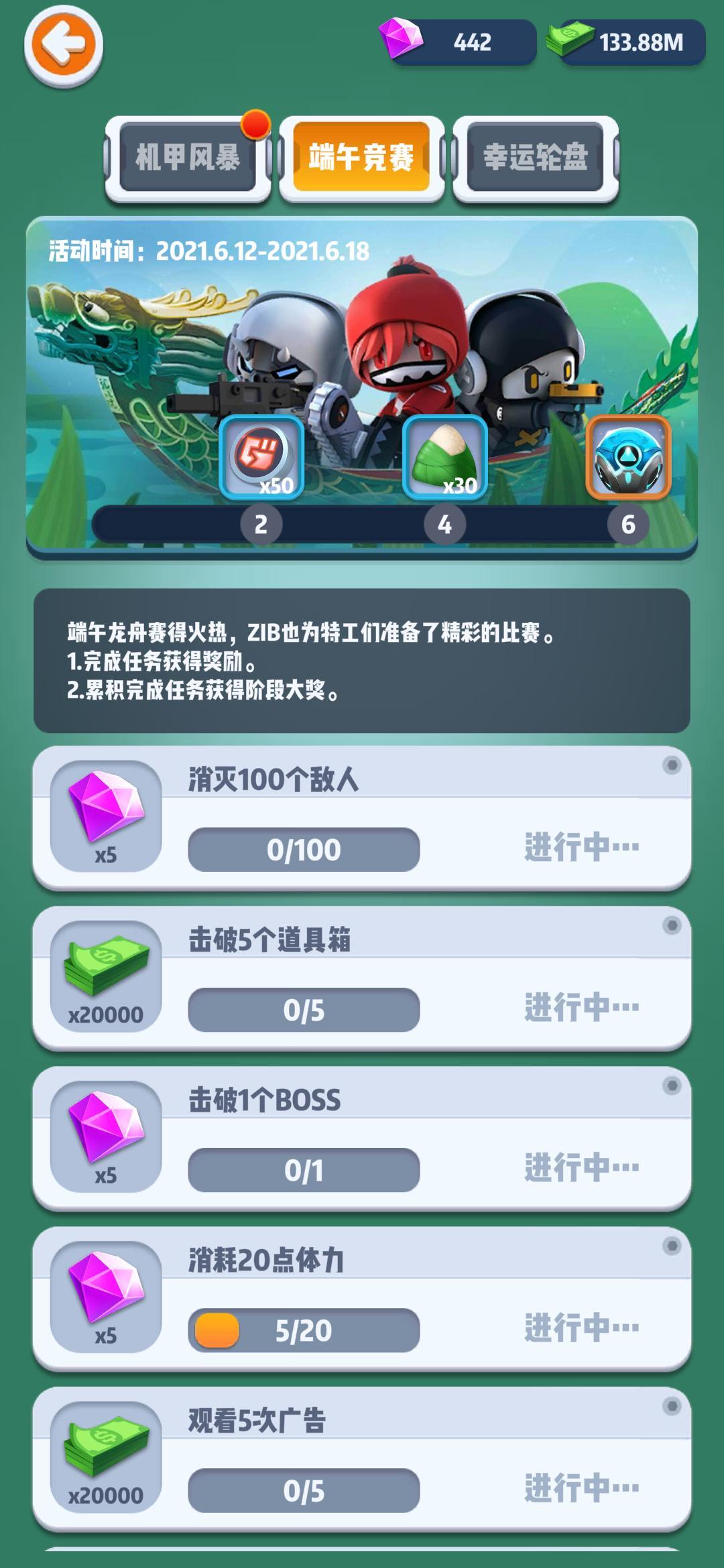Open the 击破5个道具箱 task card
This screenshot has width=724, height=1568.
tap(362, 978)
